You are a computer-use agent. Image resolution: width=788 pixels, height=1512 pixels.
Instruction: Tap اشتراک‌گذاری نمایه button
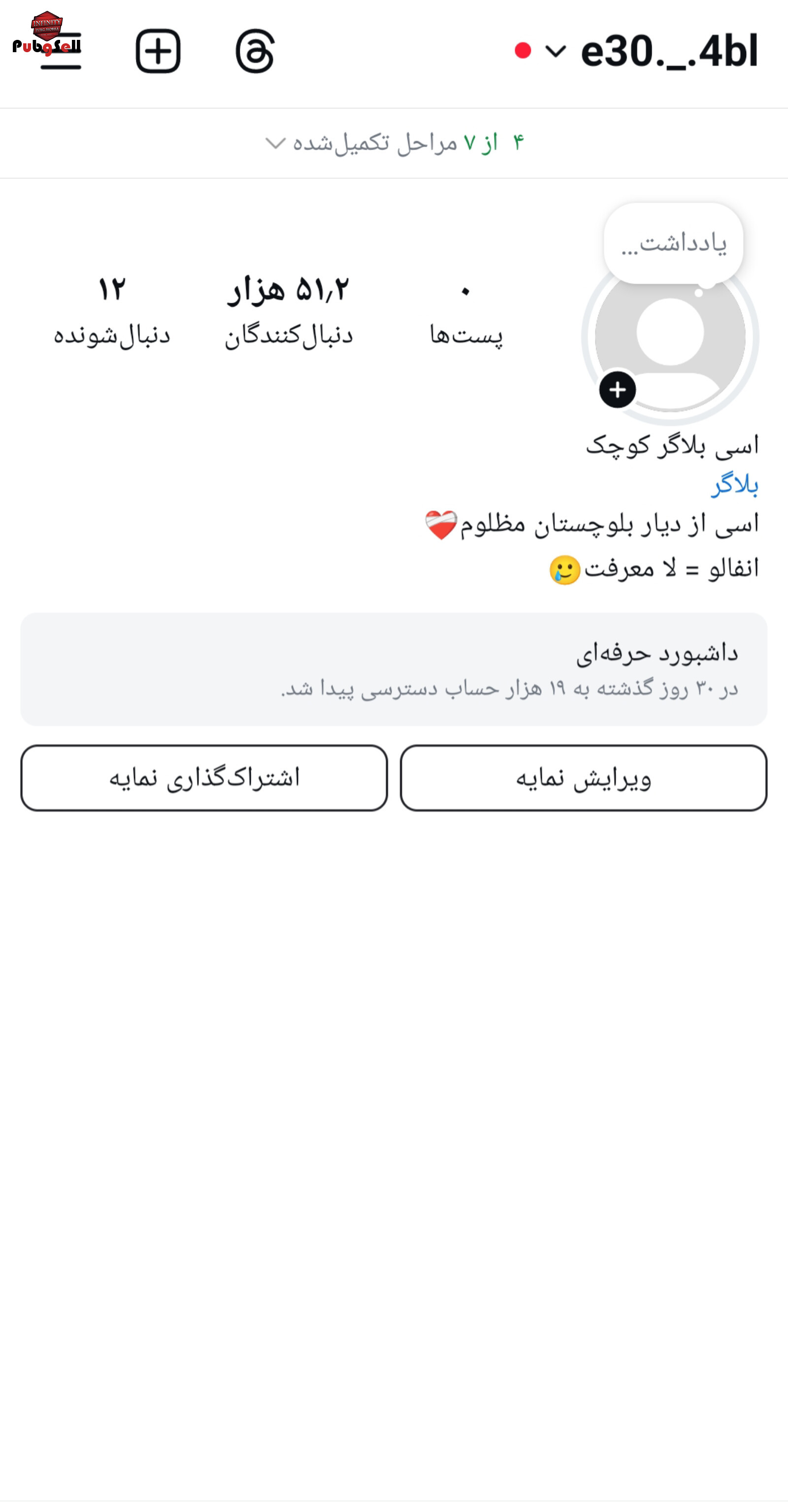click(x=204, y=778)
